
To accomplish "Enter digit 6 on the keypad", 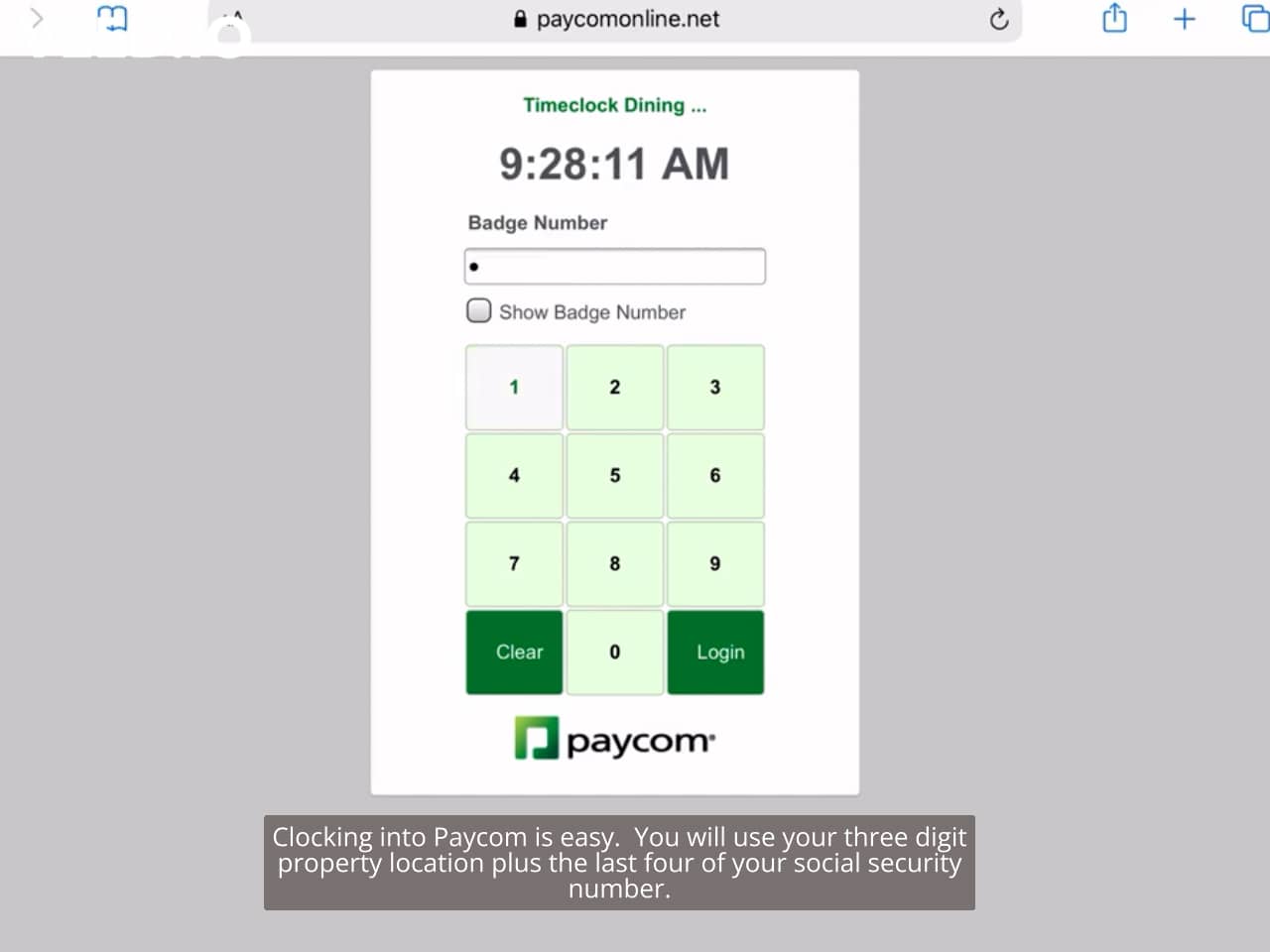I will pyautogui.click(x=714, y=475).
